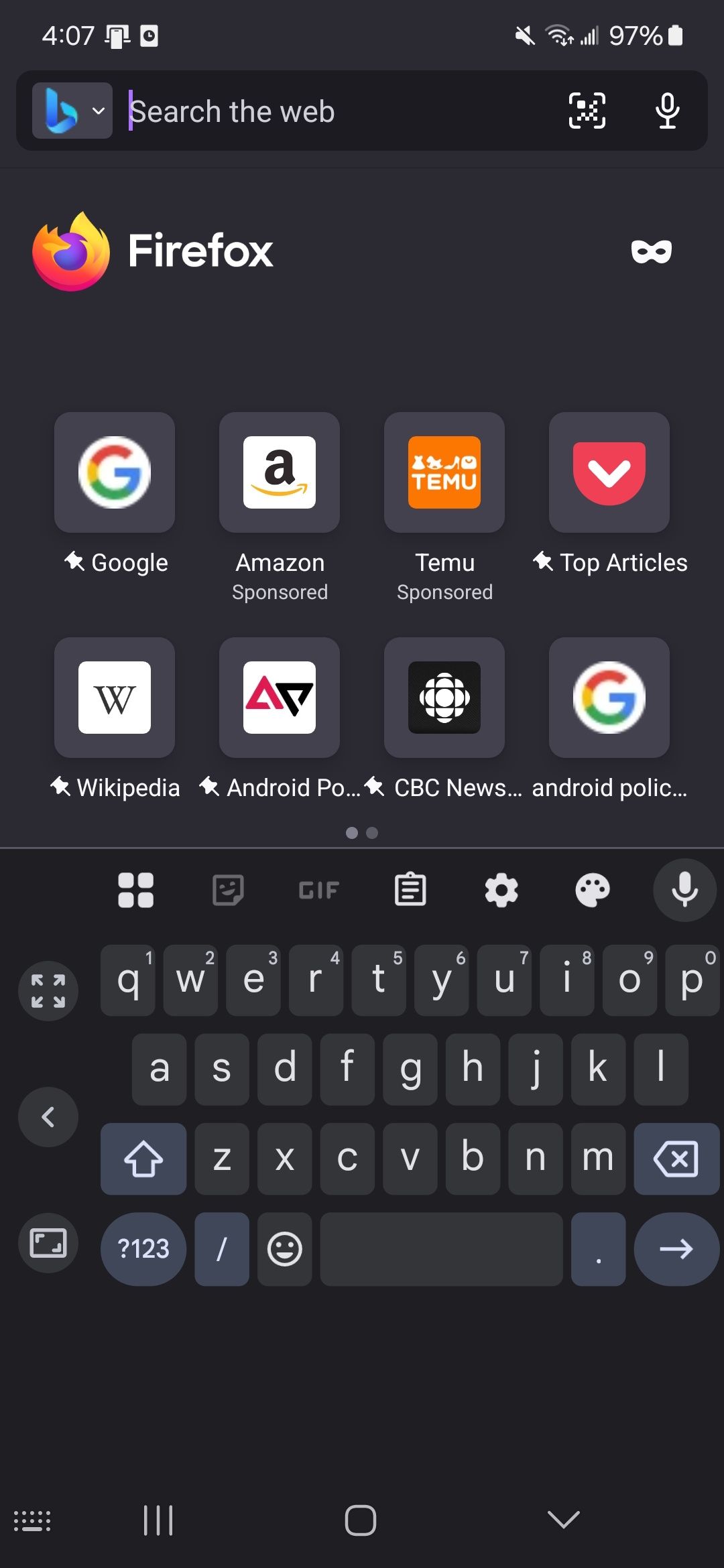Open the Wikipedia shortcut

coord(115,698)
